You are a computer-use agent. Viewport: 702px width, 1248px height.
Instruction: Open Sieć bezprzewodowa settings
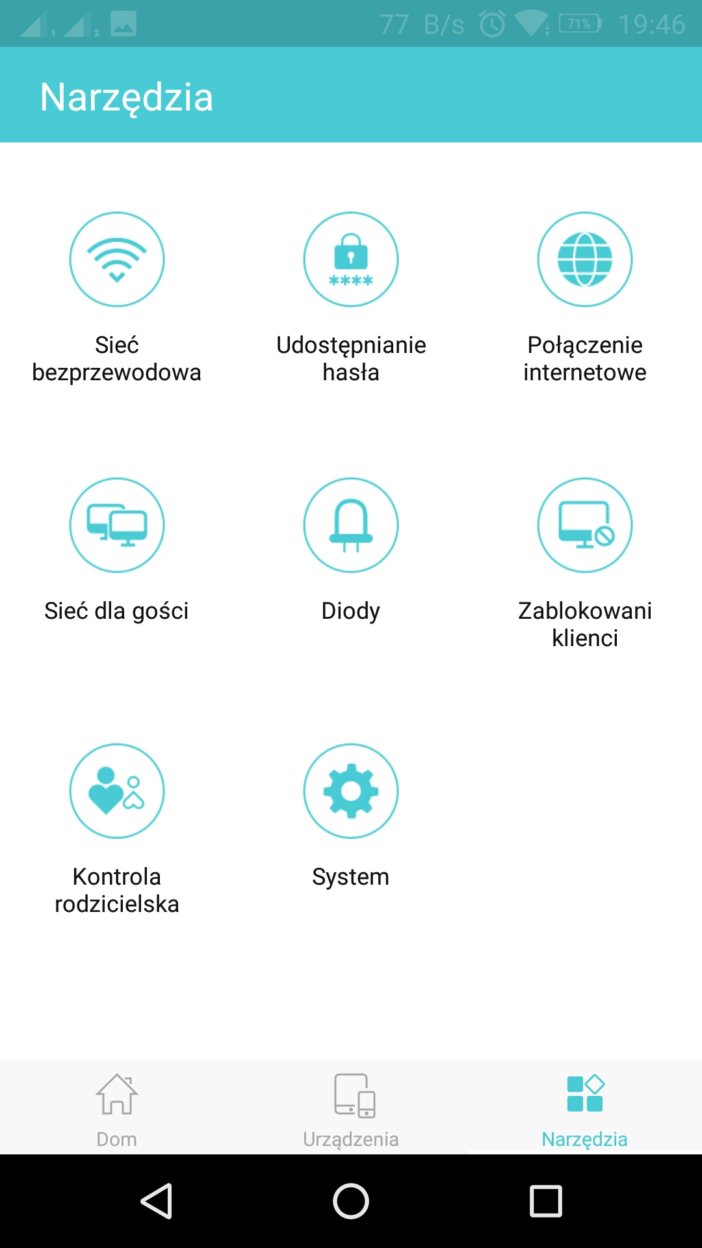click(117, 259)
